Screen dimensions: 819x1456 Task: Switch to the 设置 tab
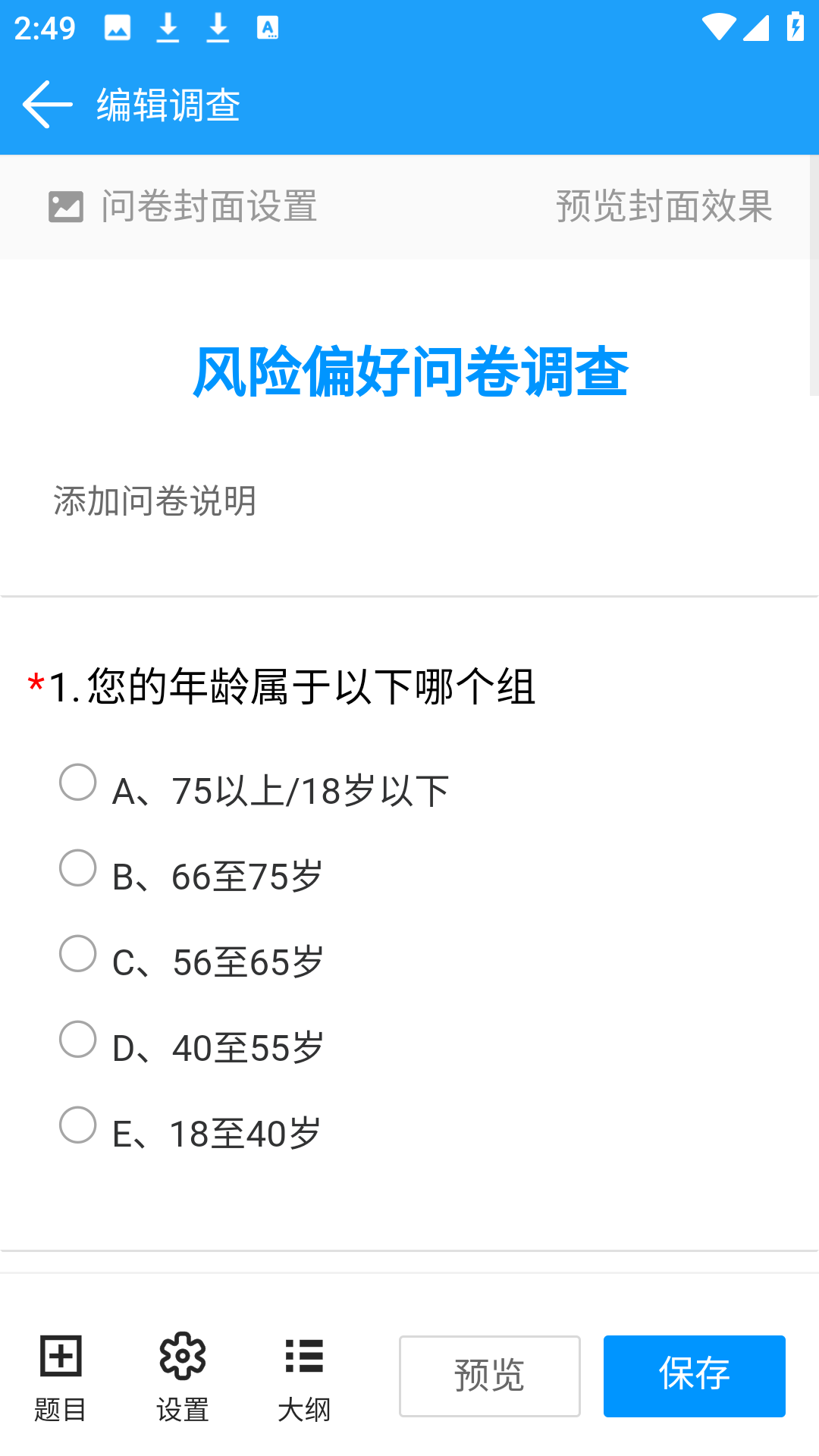pyautogui.click(x=182, y=1409)
